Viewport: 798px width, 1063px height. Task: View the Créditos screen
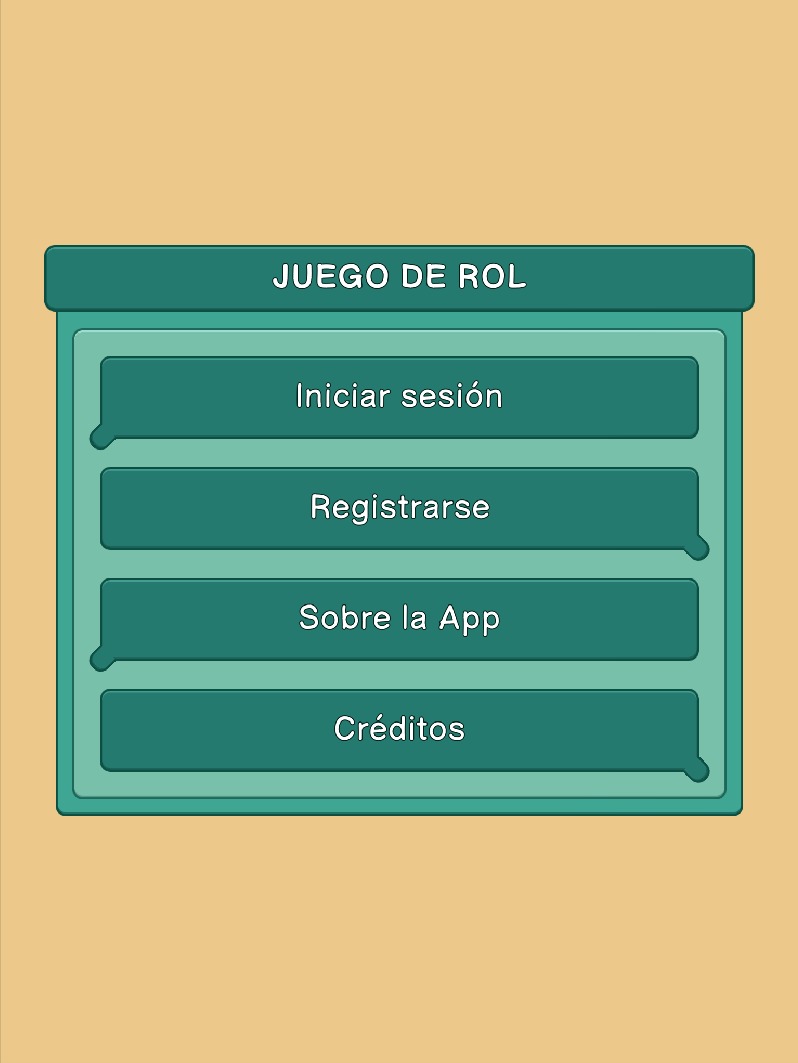[399, 730]
